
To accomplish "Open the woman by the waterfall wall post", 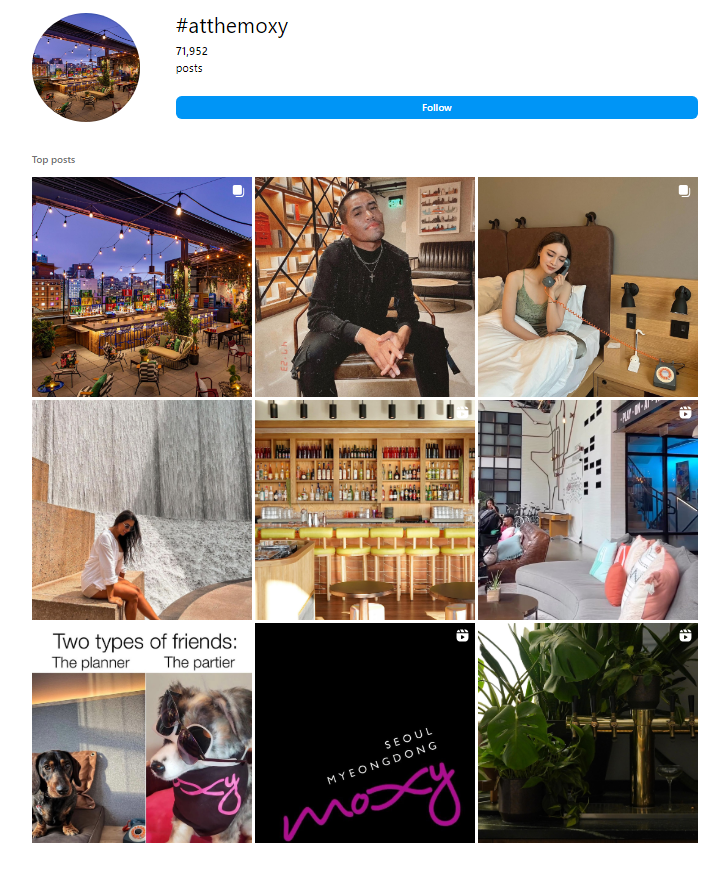I will (142, 510).
